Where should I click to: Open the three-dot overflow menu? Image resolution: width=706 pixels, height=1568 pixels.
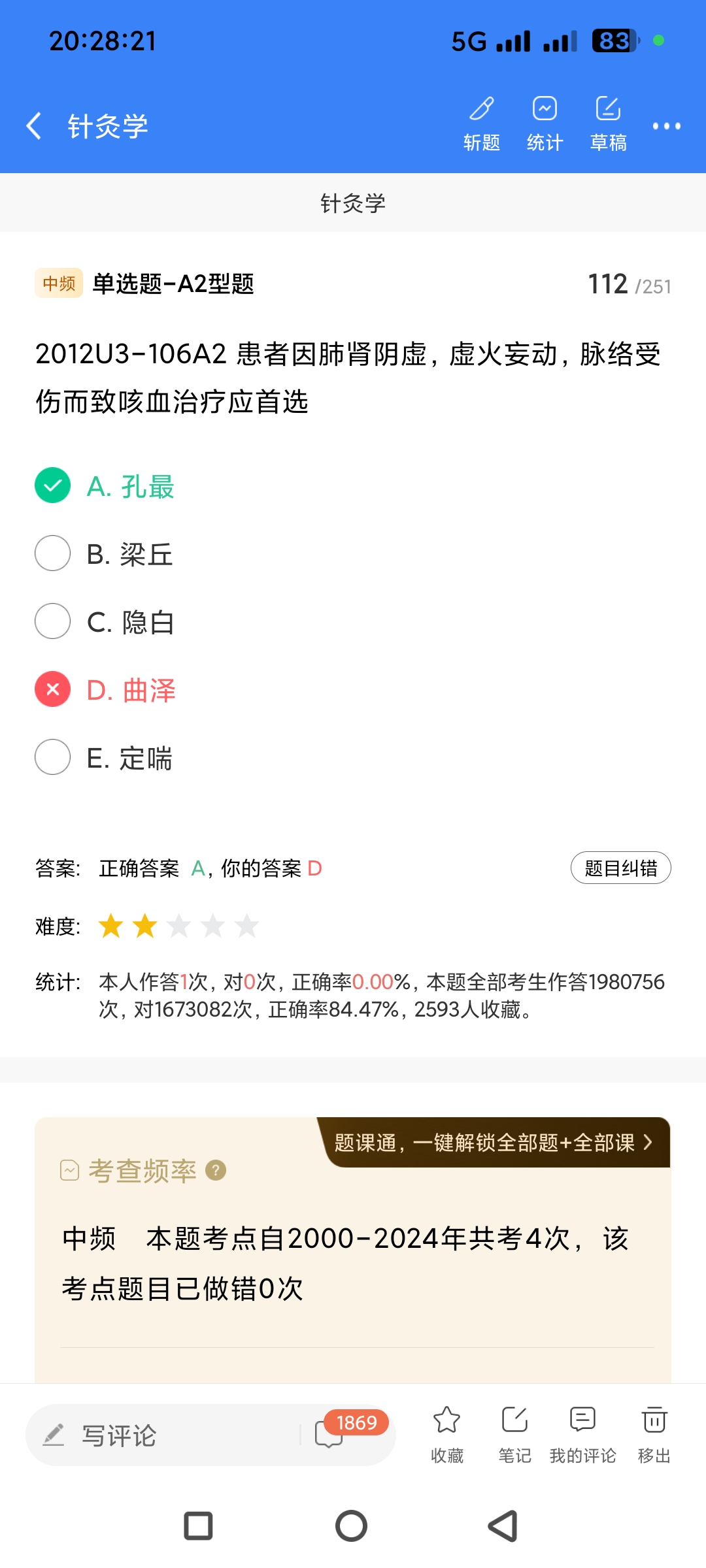666,126
